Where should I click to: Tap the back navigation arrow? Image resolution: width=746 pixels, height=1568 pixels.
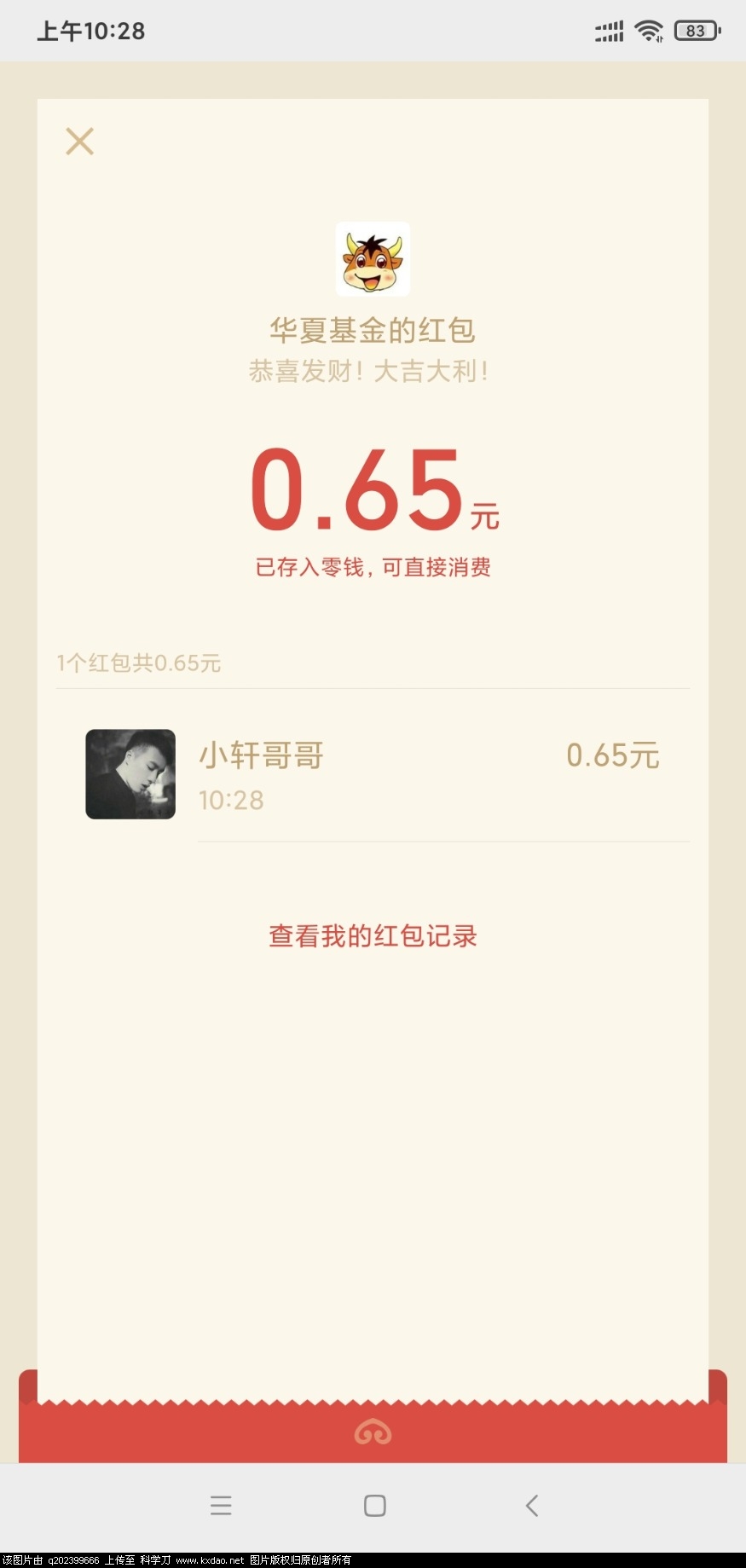pyautogui.click(x=533, y=1506)
